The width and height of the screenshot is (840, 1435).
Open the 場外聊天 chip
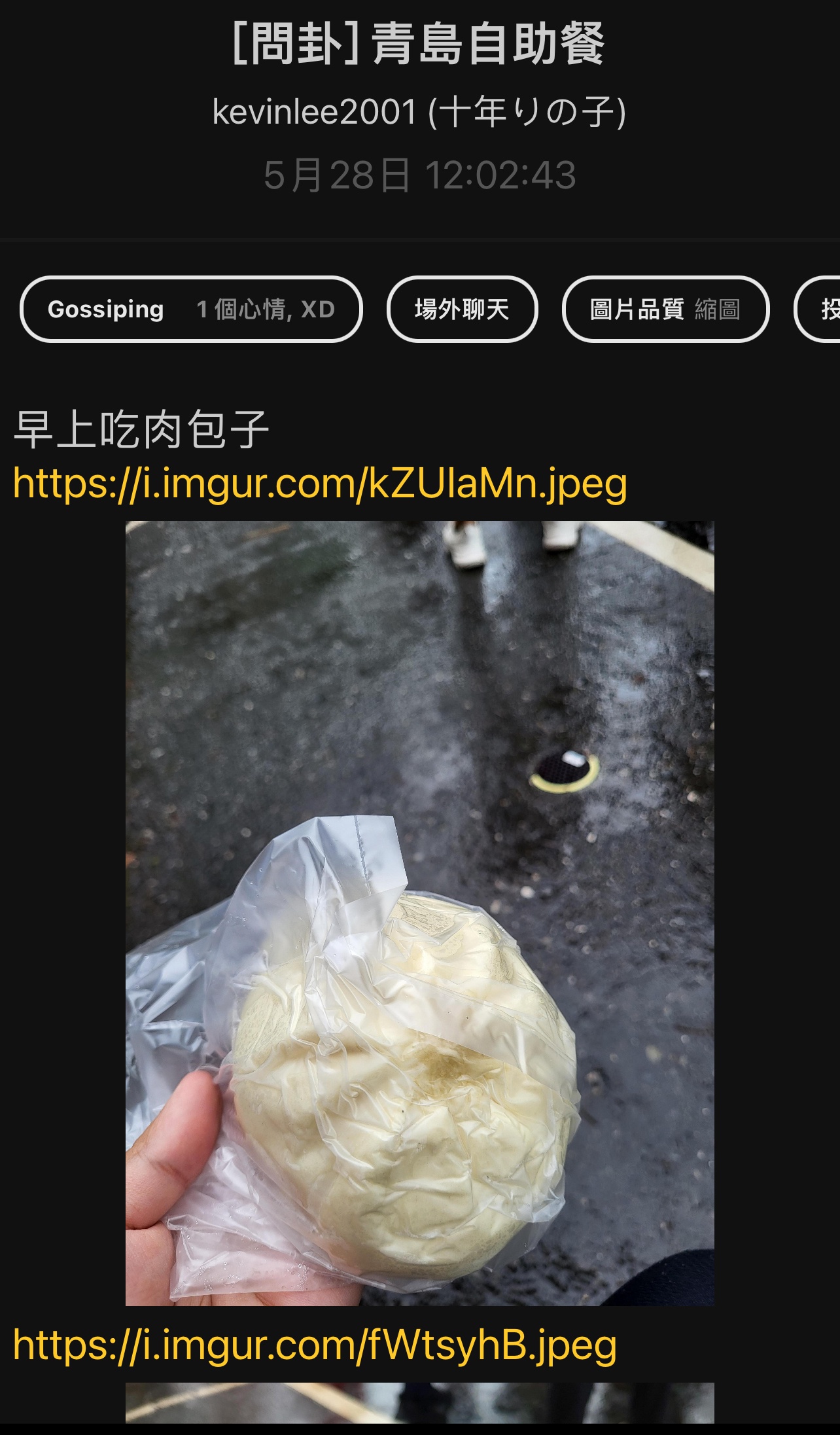(x=462, y=310)
